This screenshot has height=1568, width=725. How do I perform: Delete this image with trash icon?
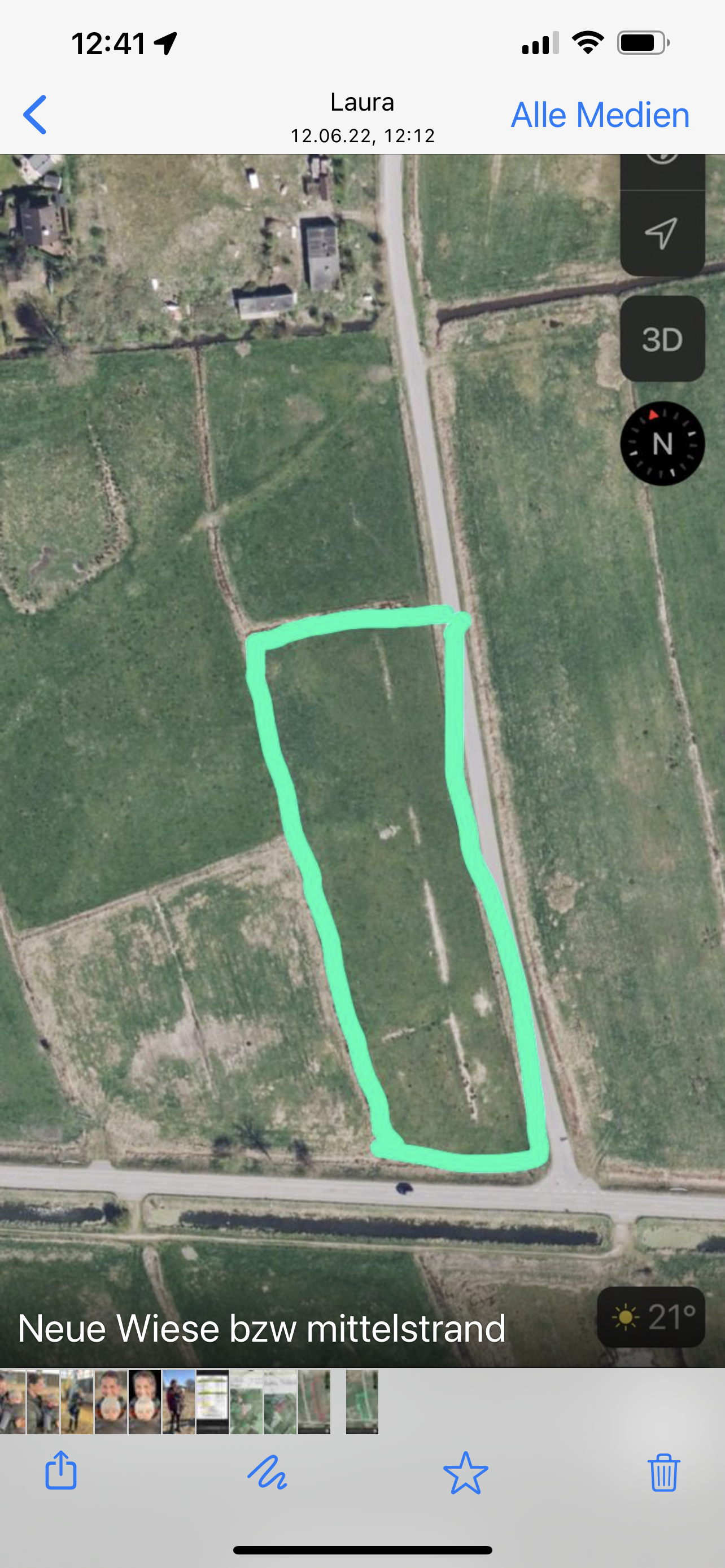(x=663, y=1472)
